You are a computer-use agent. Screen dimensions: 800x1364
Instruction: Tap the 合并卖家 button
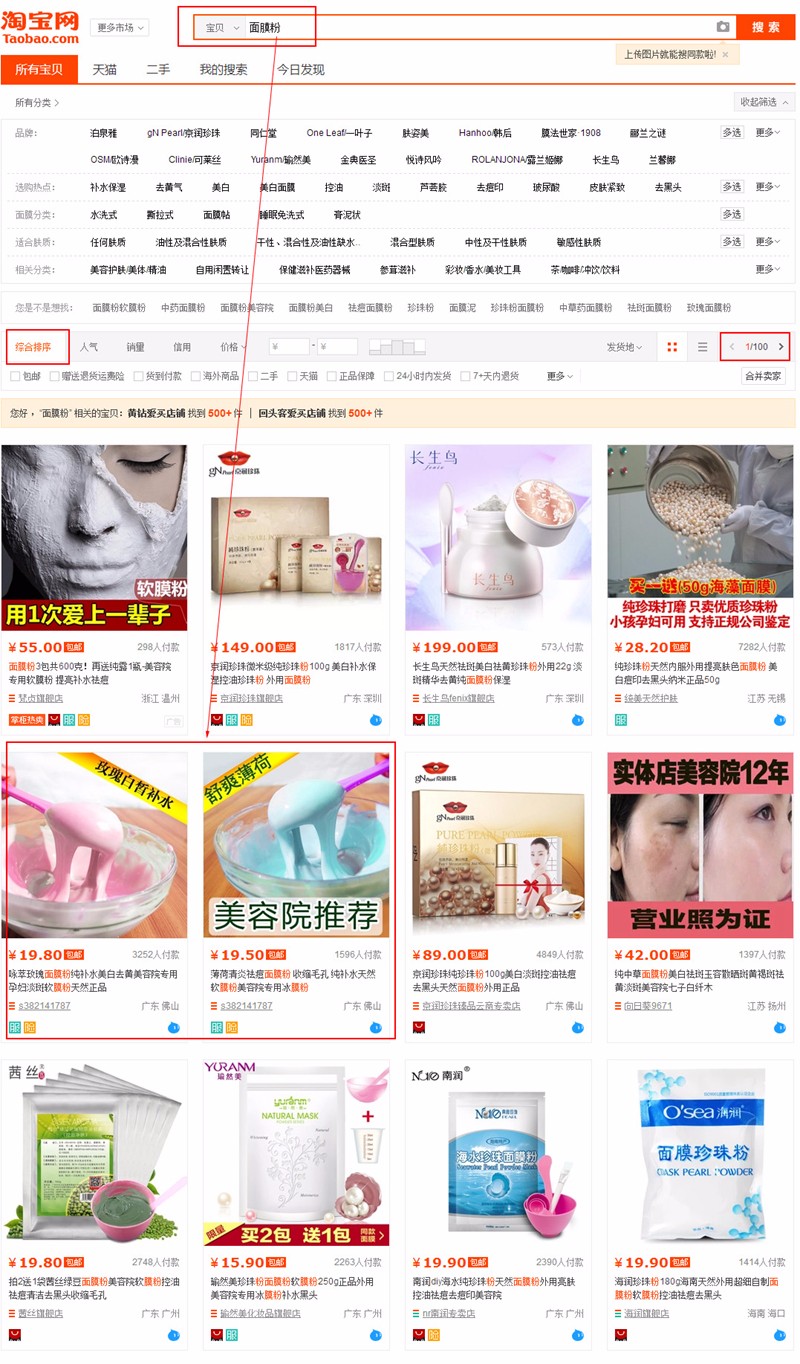763,376
